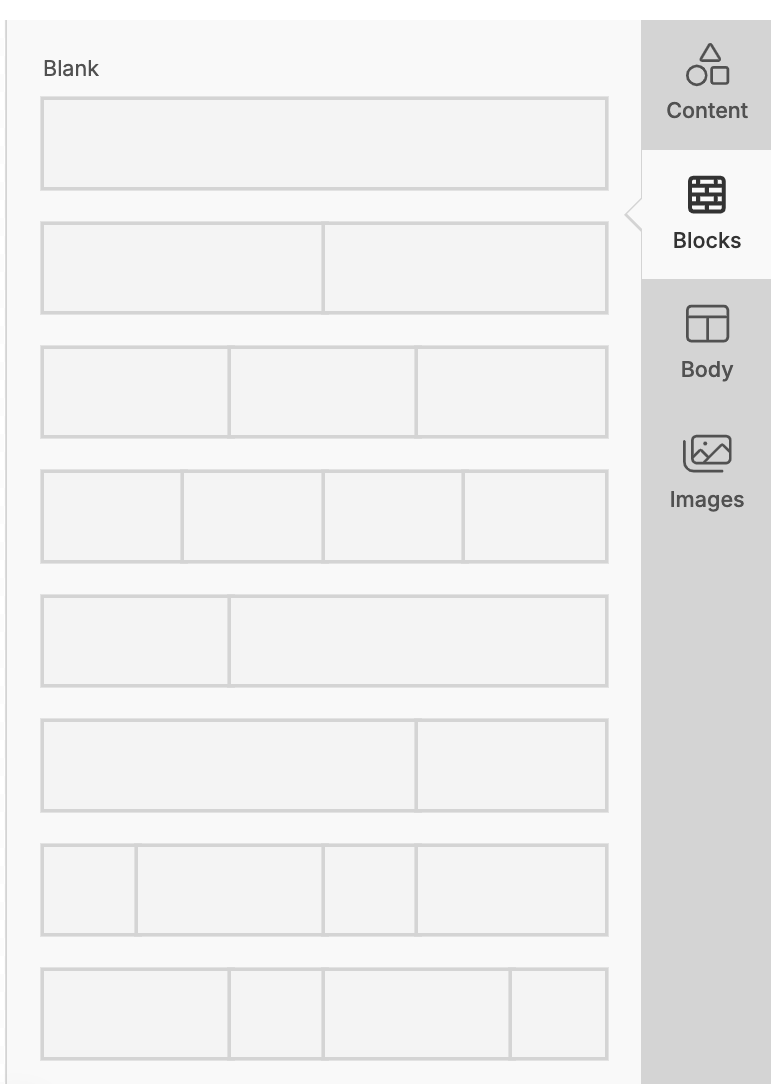Viewport: 784px width, 1084px height.
Task: Pick the narrow-left wide-right two-column block
Action: pos(324,641)
